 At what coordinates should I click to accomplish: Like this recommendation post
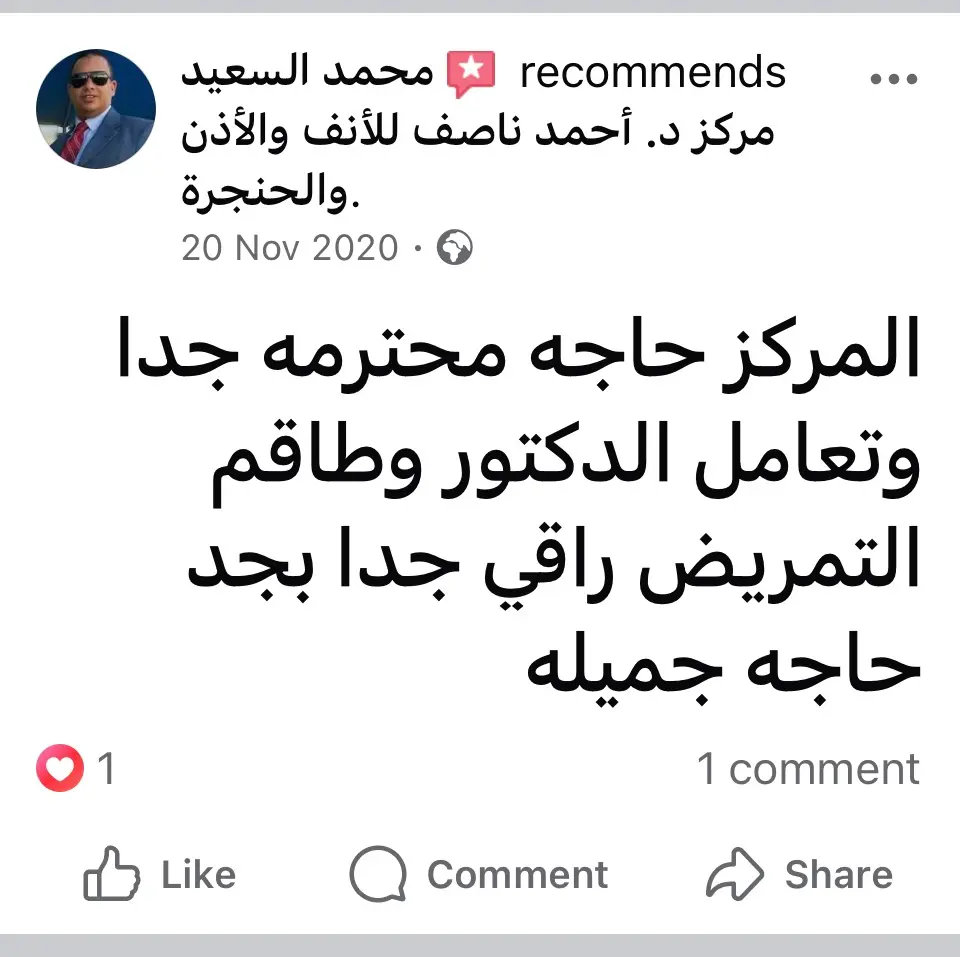tap(160, 874)
